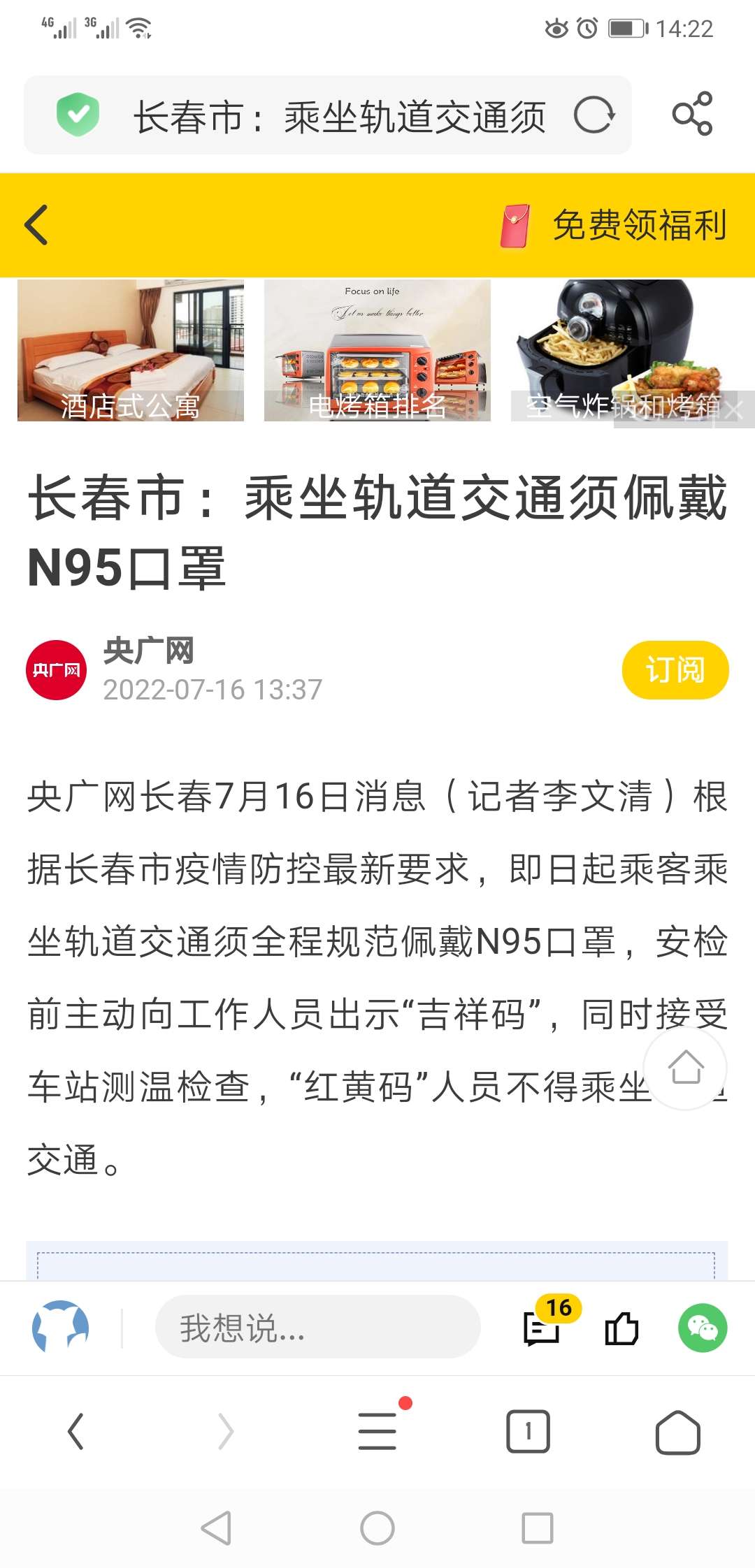This screenshot has width=755, height=1568.
Task: Tap the system back triangle
Action: pos(216,1527)
